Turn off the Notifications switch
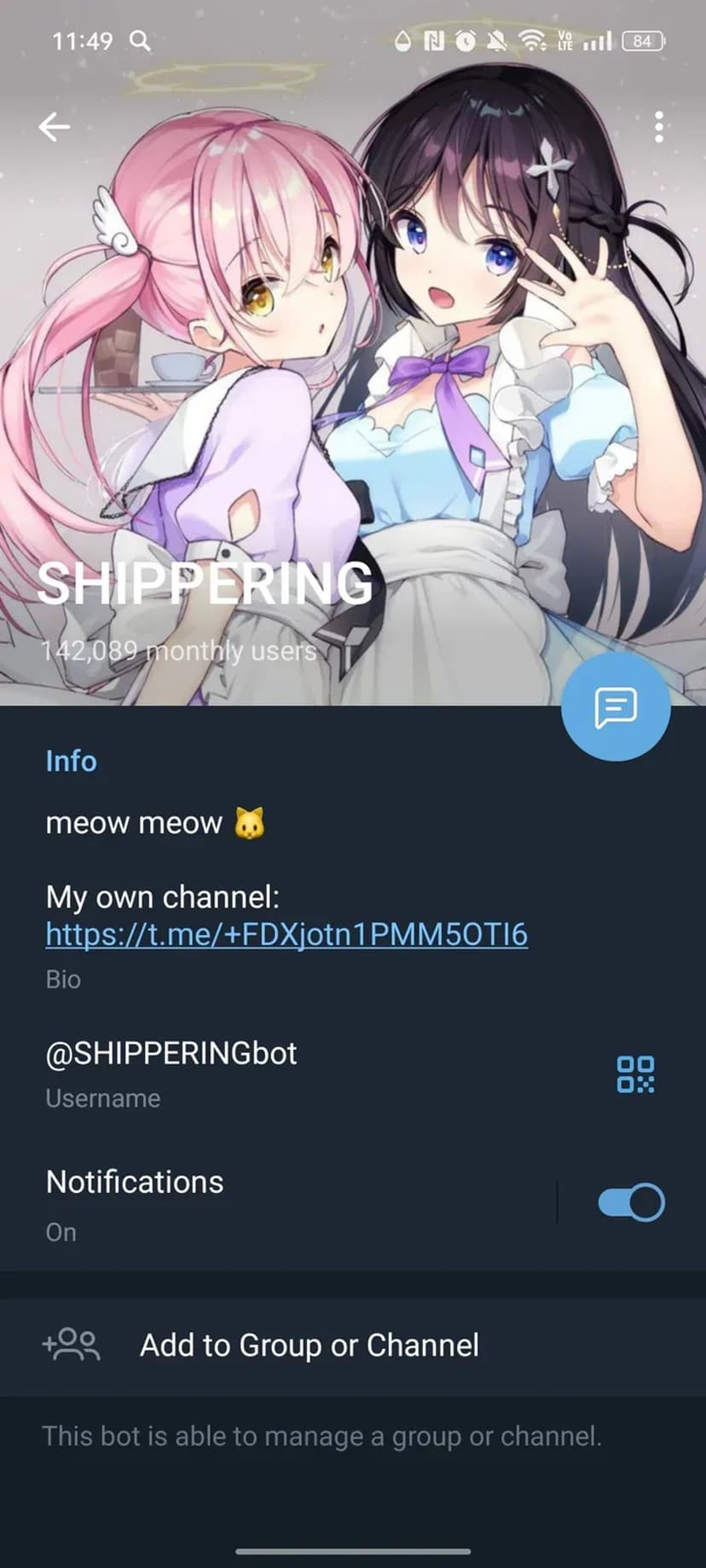 coord(631,1202)
